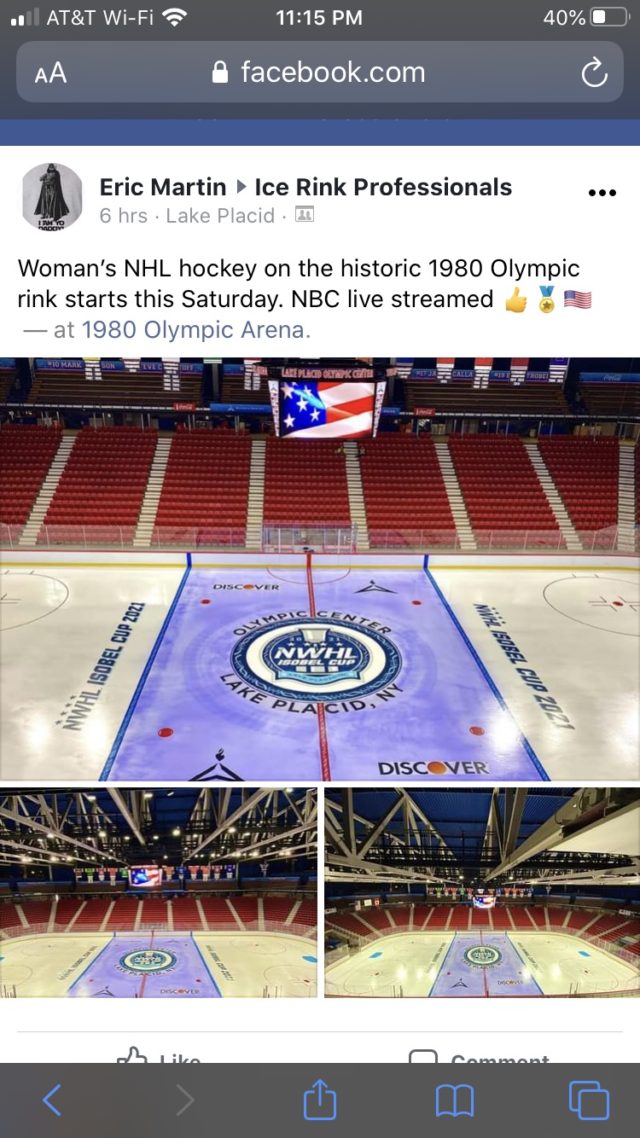
Task: Open the 1980 Olympic Arena location link
Action: tap(196, 330)
